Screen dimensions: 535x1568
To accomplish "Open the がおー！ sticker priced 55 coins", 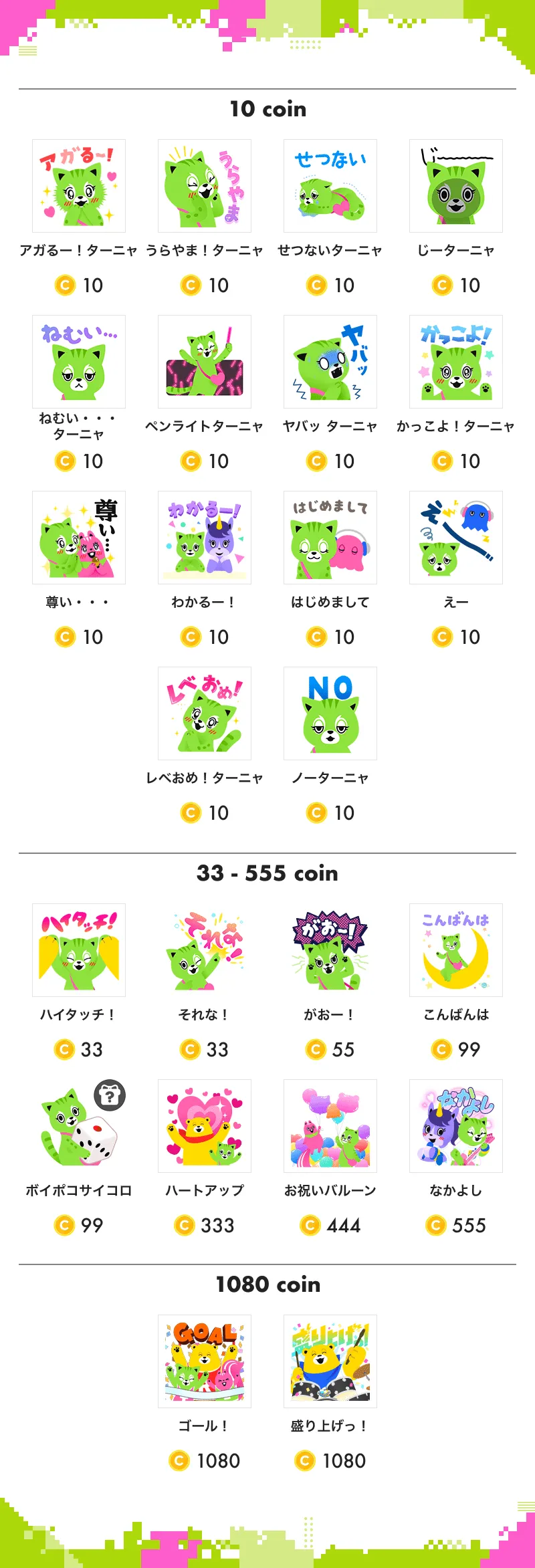I will (x=330, y=951).
